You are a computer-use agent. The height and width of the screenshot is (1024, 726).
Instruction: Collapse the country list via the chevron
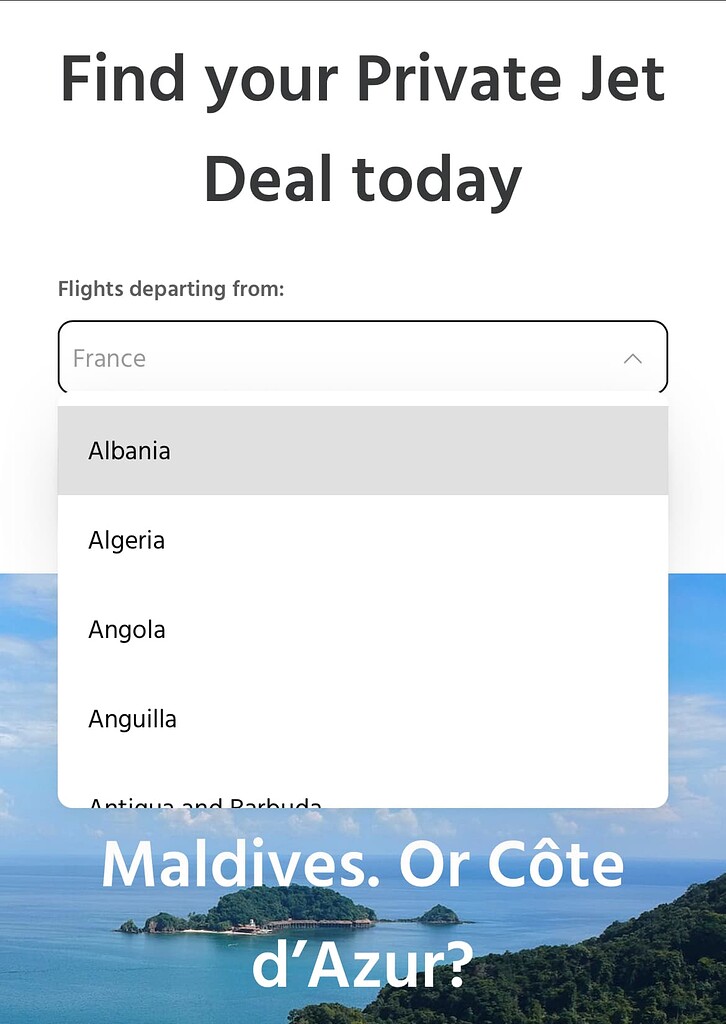coord(634,358)
